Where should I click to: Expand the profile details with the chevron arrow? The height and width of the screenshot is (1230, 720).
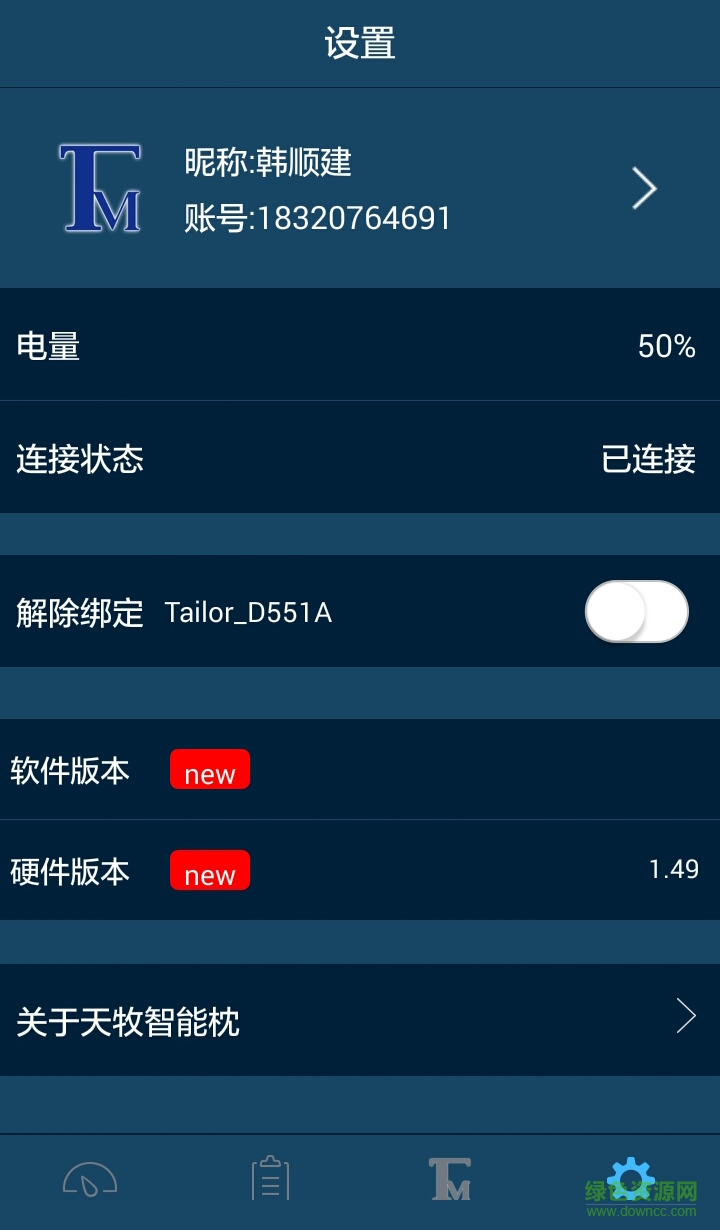644,188
